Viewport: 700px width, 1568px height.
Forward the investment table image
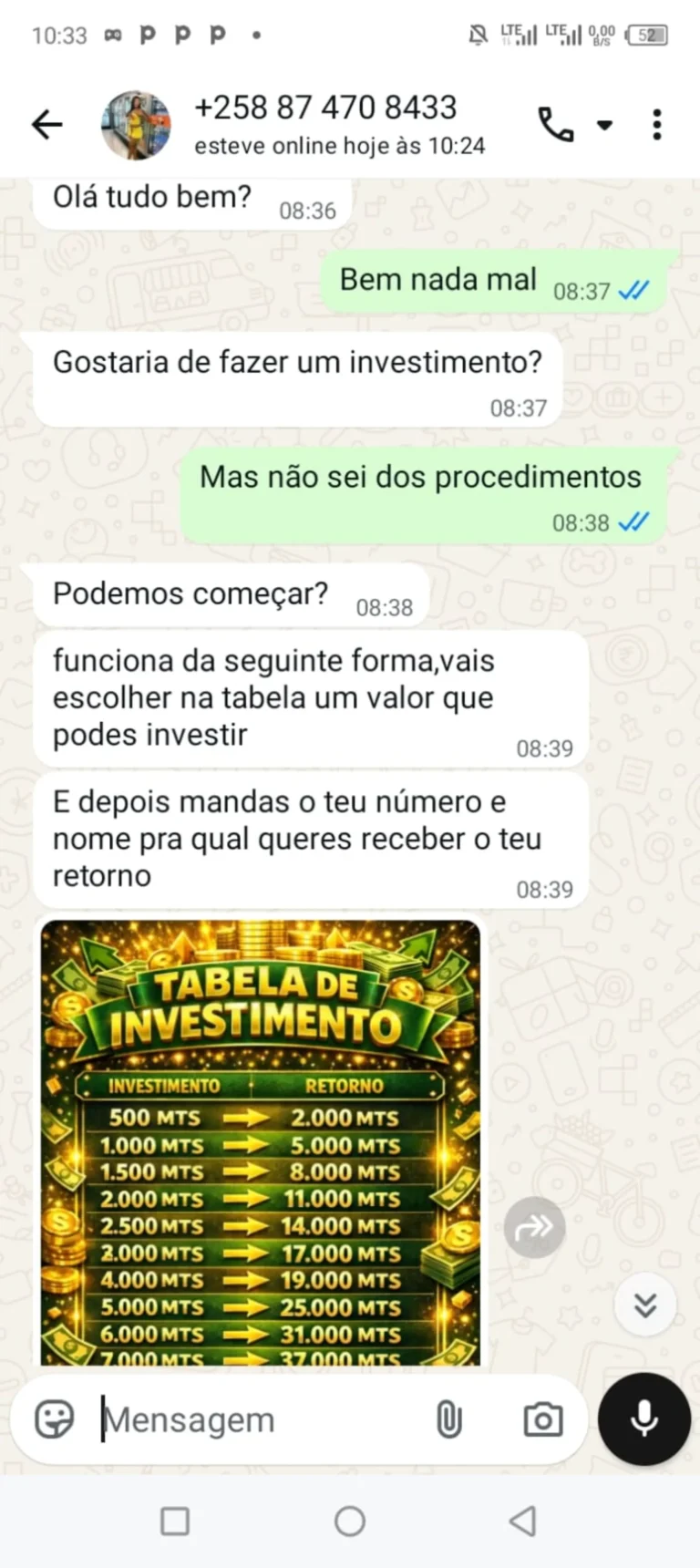tap(534, 1227)
